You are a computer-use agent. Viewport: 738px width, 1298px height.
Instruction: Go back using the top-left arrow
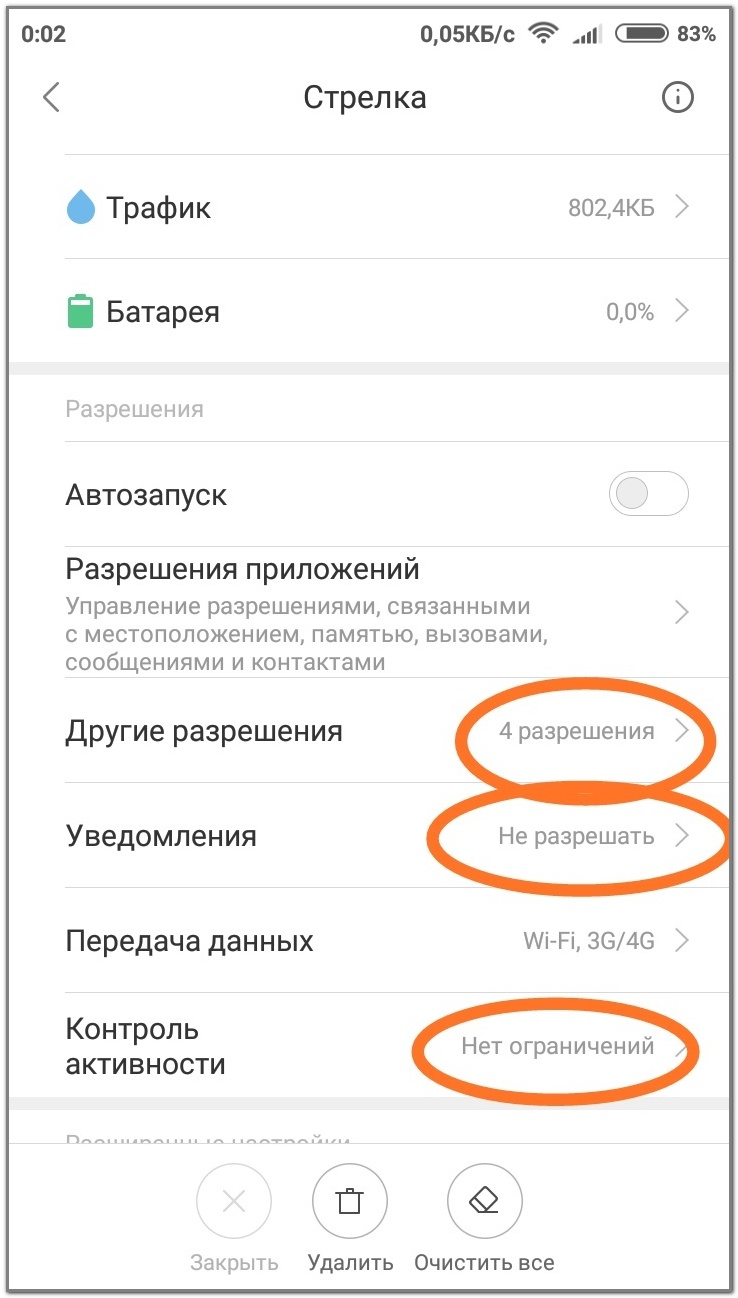pos(52,97)
